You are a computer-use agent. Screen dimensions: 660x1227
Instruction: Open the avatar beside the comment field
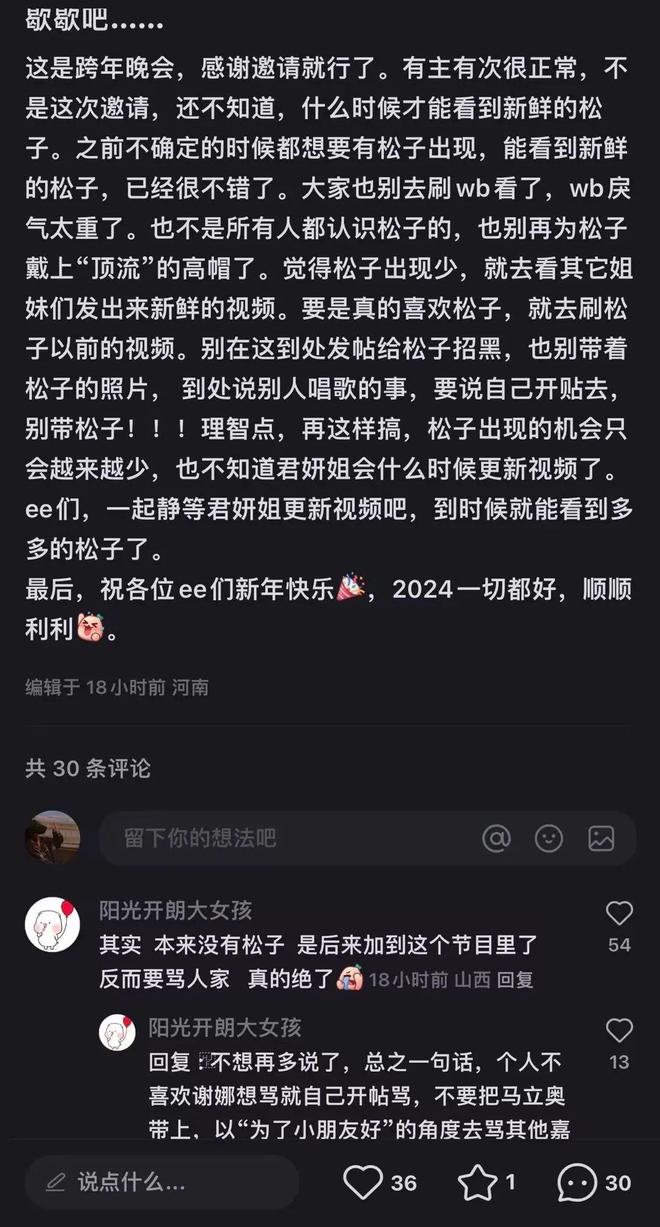pos(52,838)
